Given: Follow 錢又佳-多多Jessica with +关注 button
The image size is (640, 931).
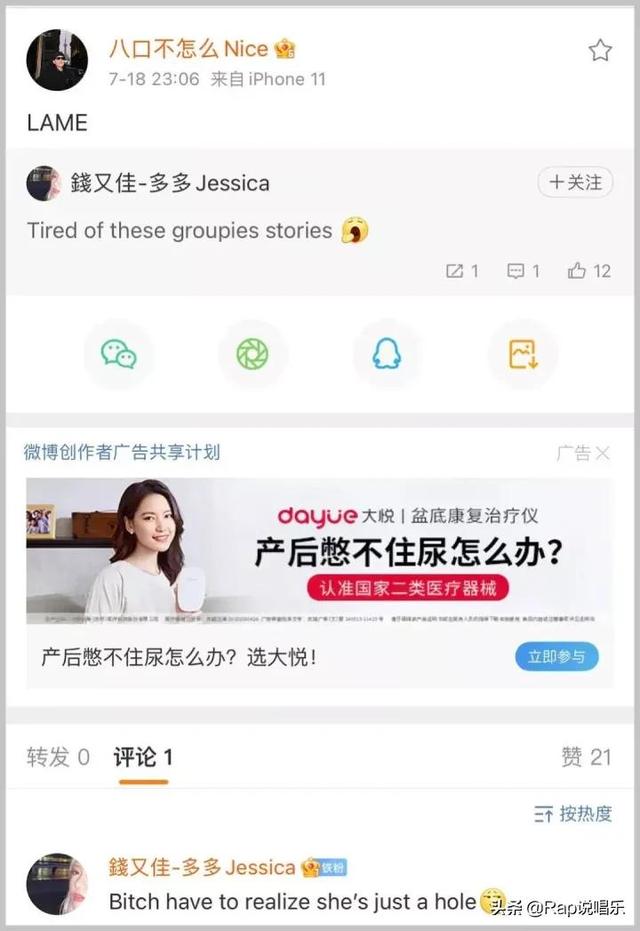Looking at the screenshot, I should [x=574, y=182].
